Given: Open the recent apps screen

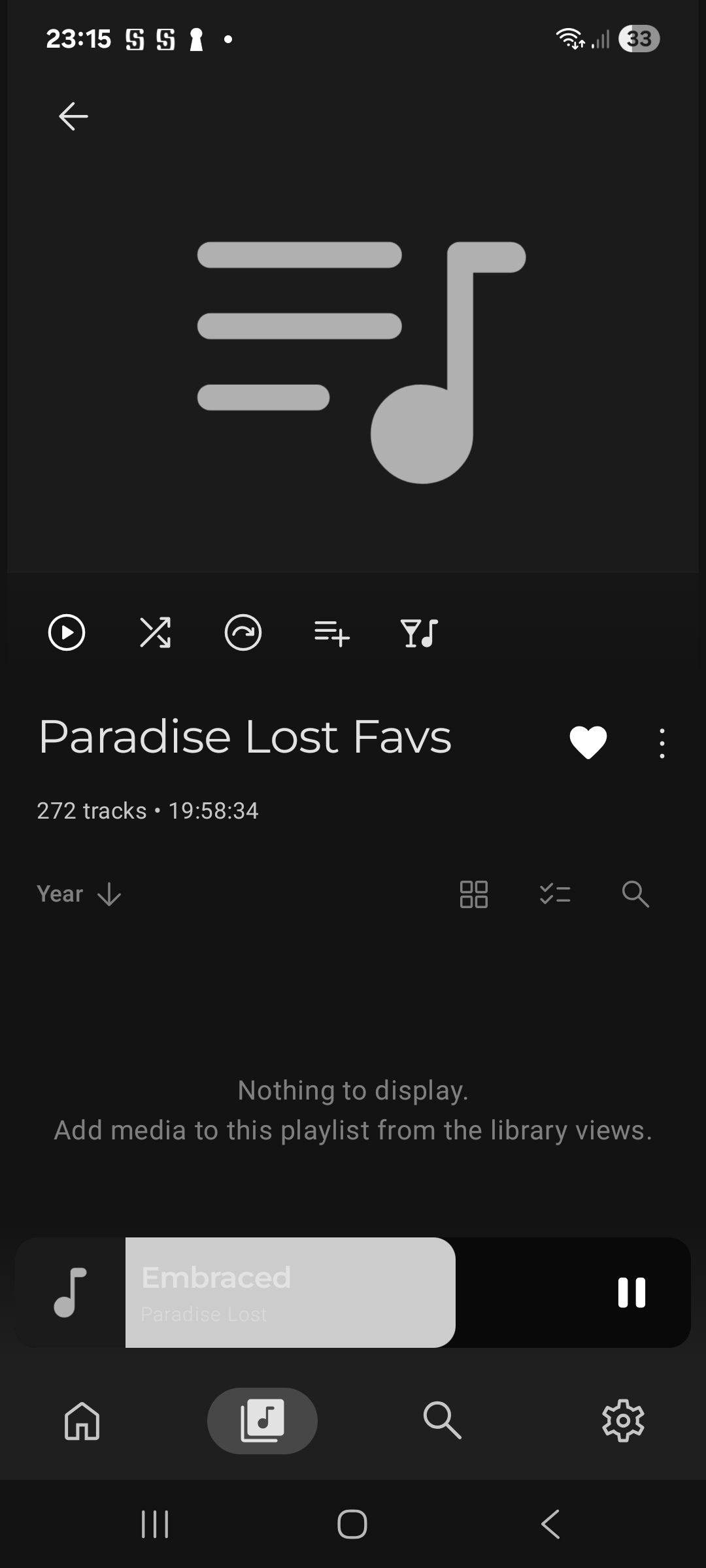Looking at the screenshot, I should (155, 1524).
